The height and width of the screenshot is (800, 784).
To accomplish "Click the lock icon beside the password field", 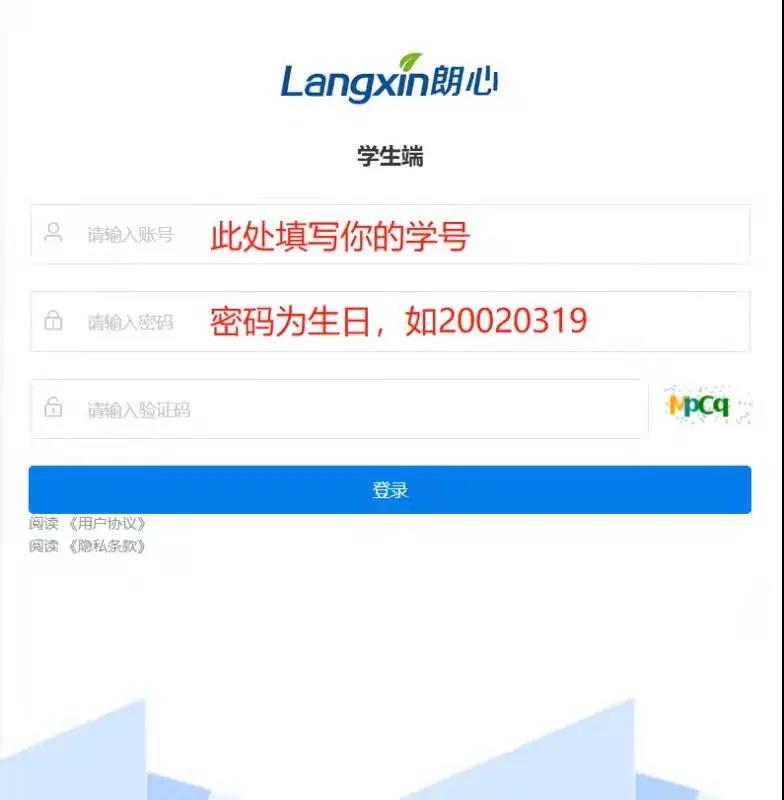I will [52, 321].
